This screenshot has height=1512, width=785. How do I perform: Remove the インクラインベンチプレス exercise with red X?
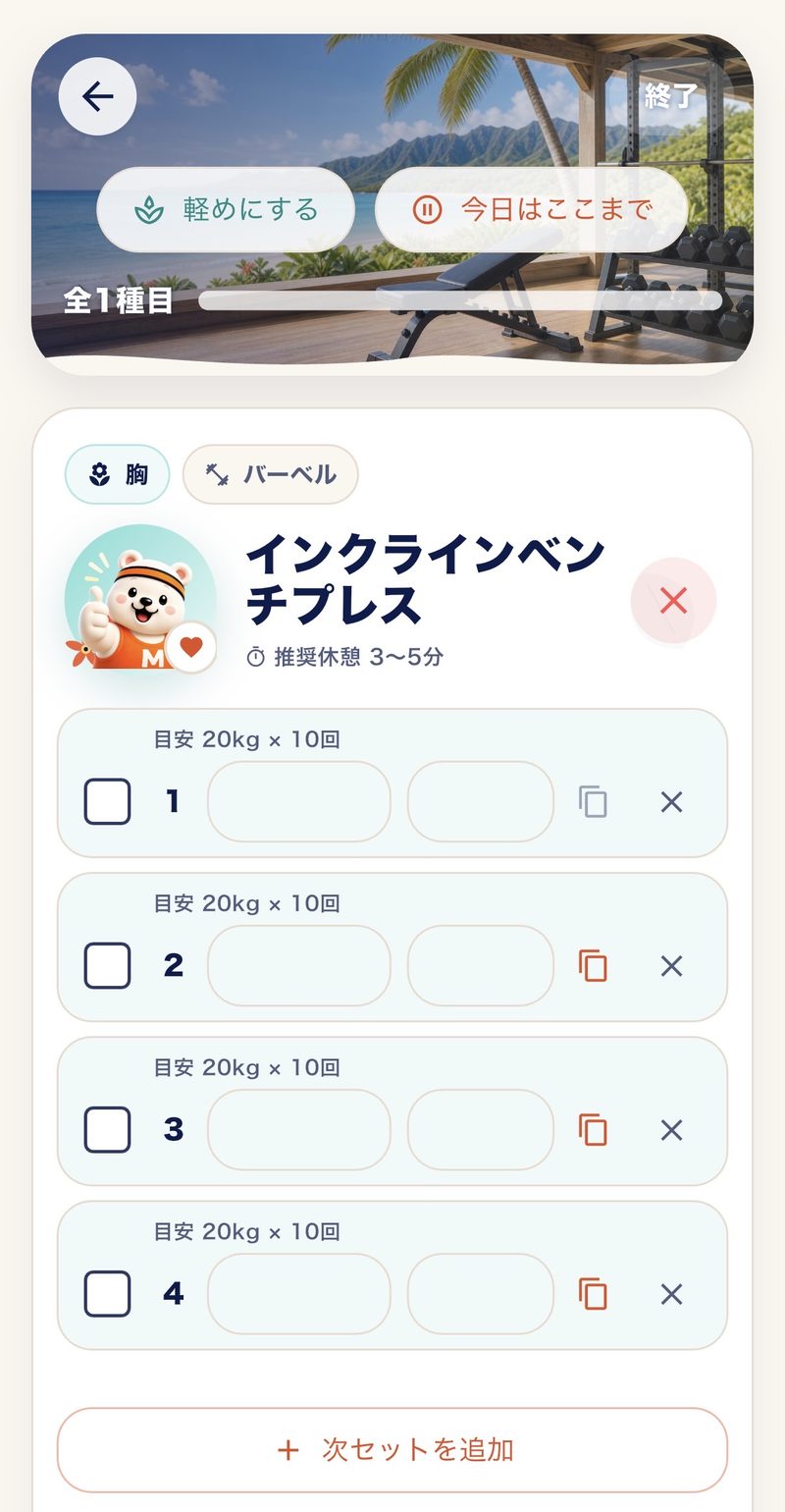pyautogui.click(x=673, y=601)
